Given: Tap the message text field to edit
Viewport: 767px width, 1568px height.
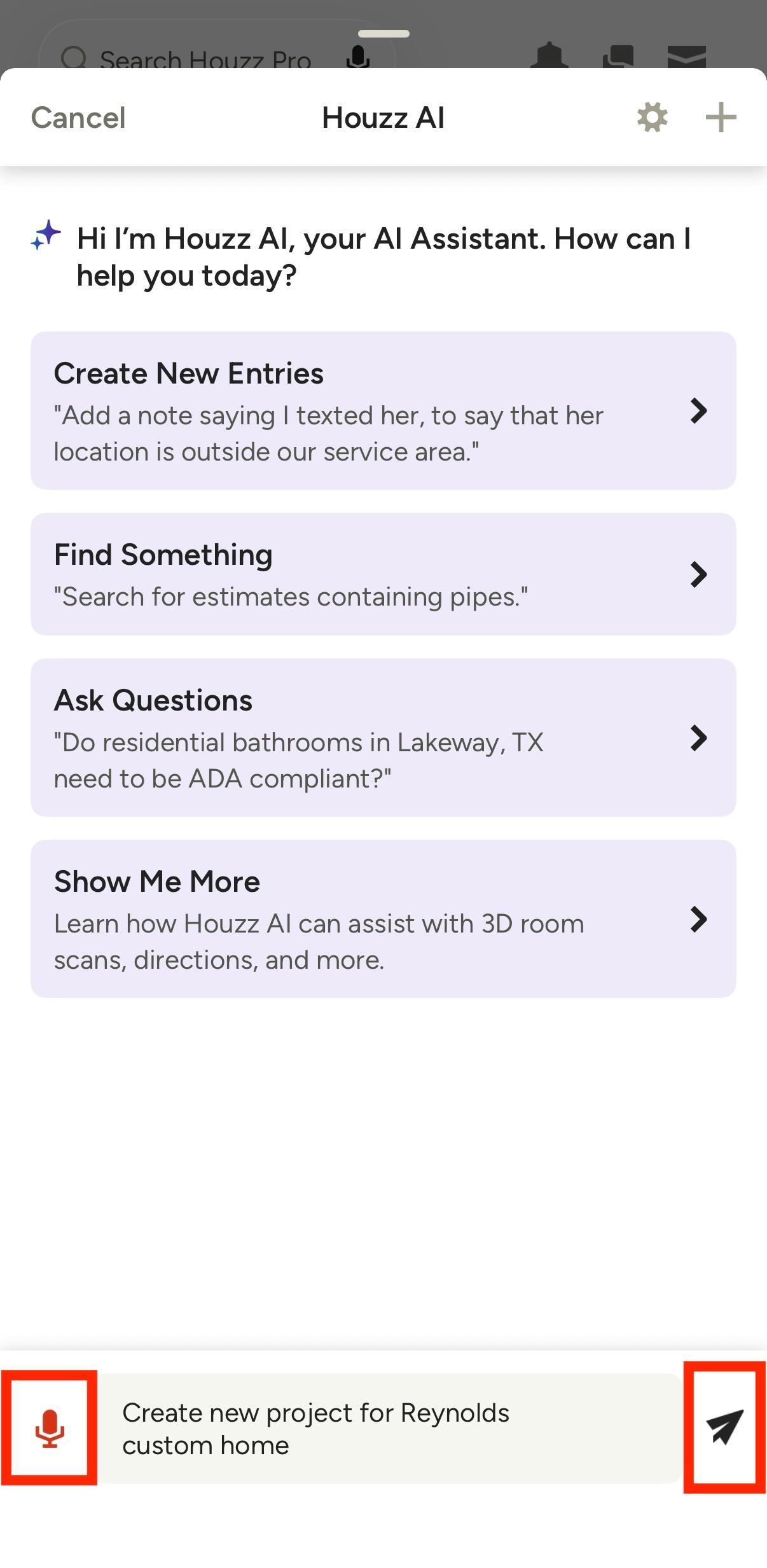Looking at the screenshot, I should (x=389, y=1428).
